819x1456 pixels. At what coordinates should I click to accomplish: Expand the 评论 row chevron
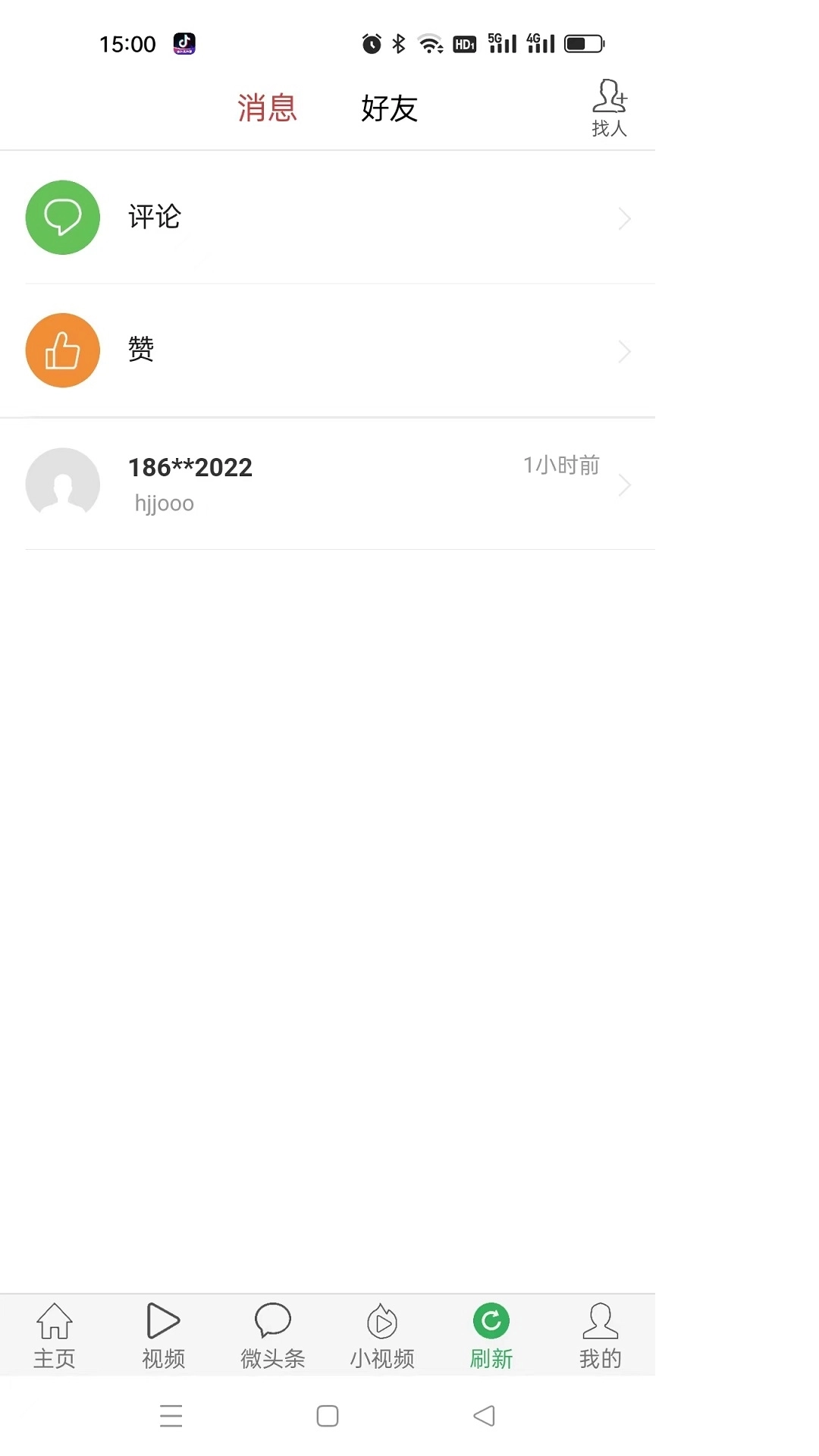pos(624,218)
